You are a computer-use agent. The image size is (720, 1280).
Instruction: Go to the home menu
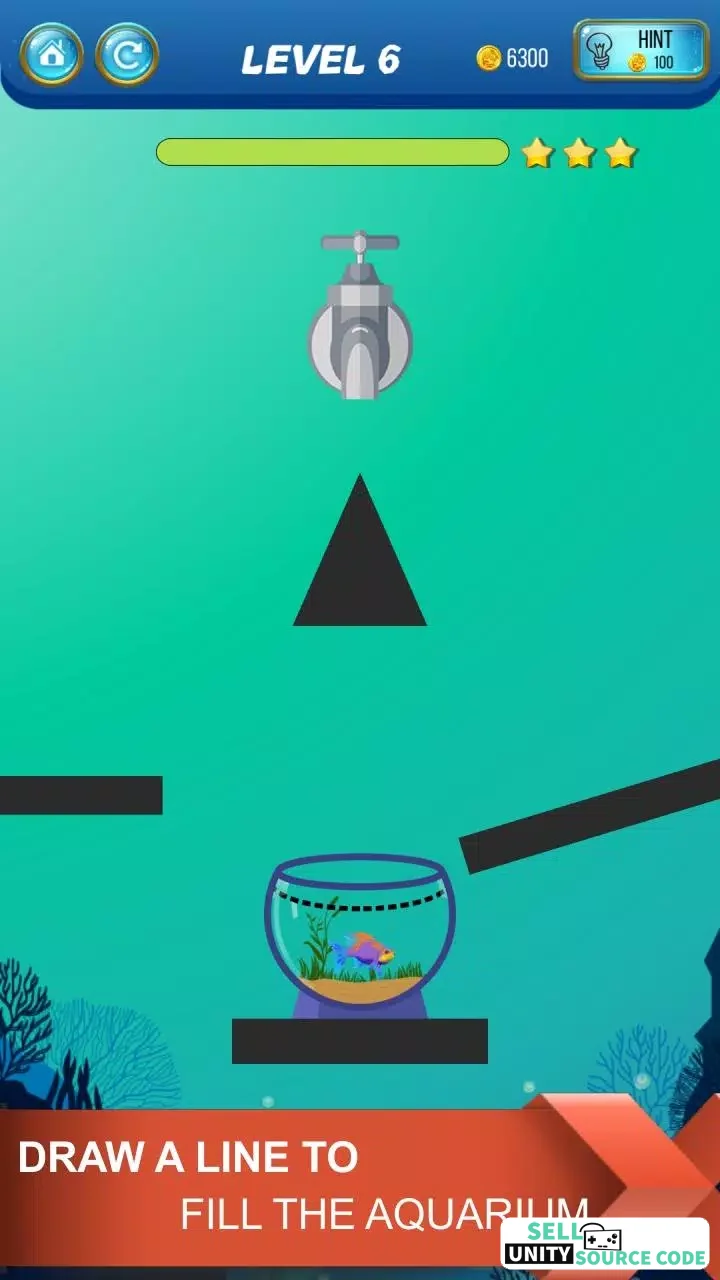click(x=50, y=54)
